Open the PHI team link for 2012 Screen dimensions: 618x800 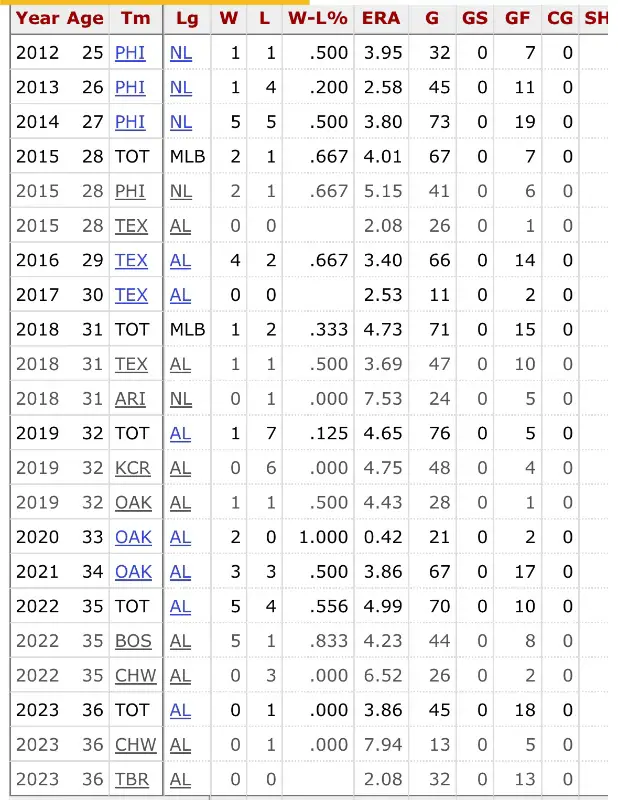(130, 53)
